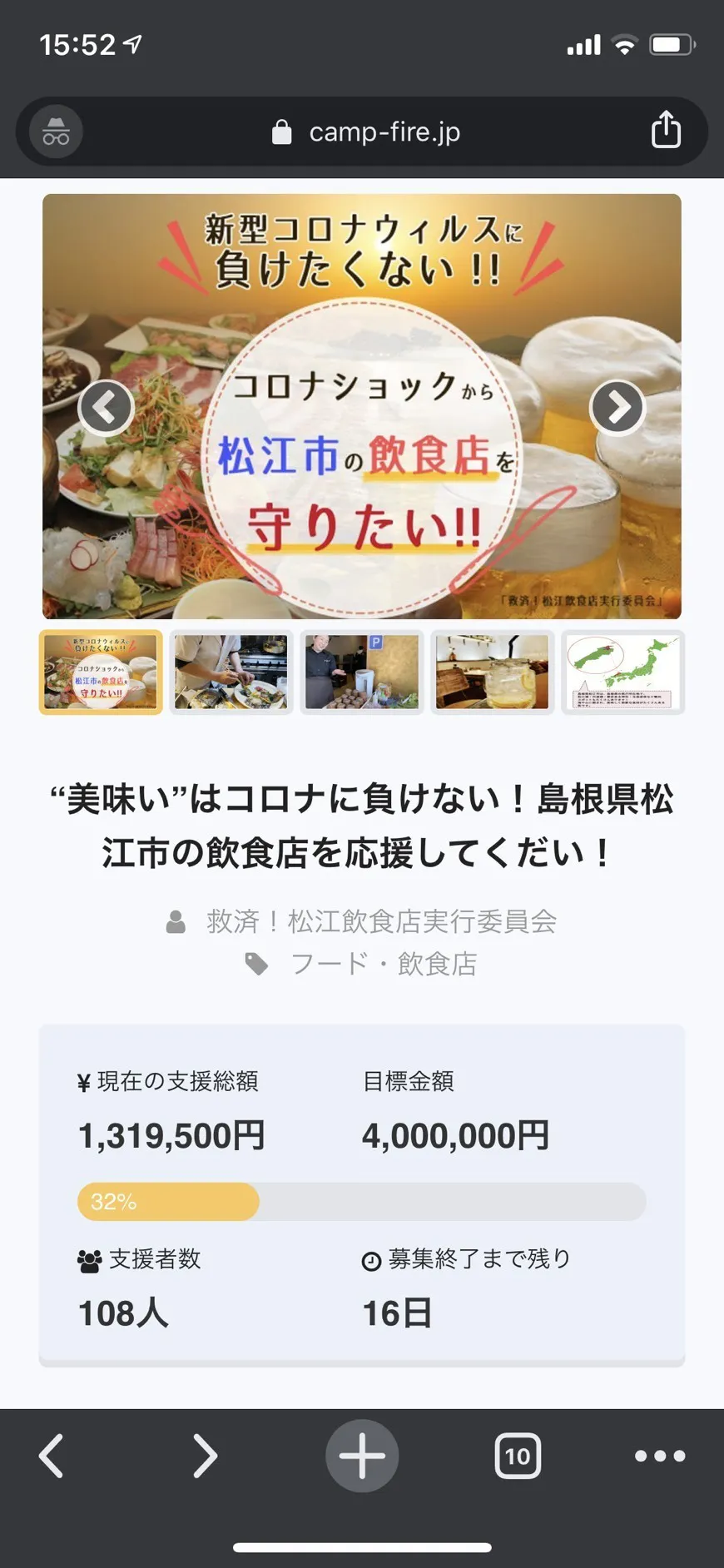The image size is (724, 1568).
Task: Show the previous carousel image
Action: point(106,407)
